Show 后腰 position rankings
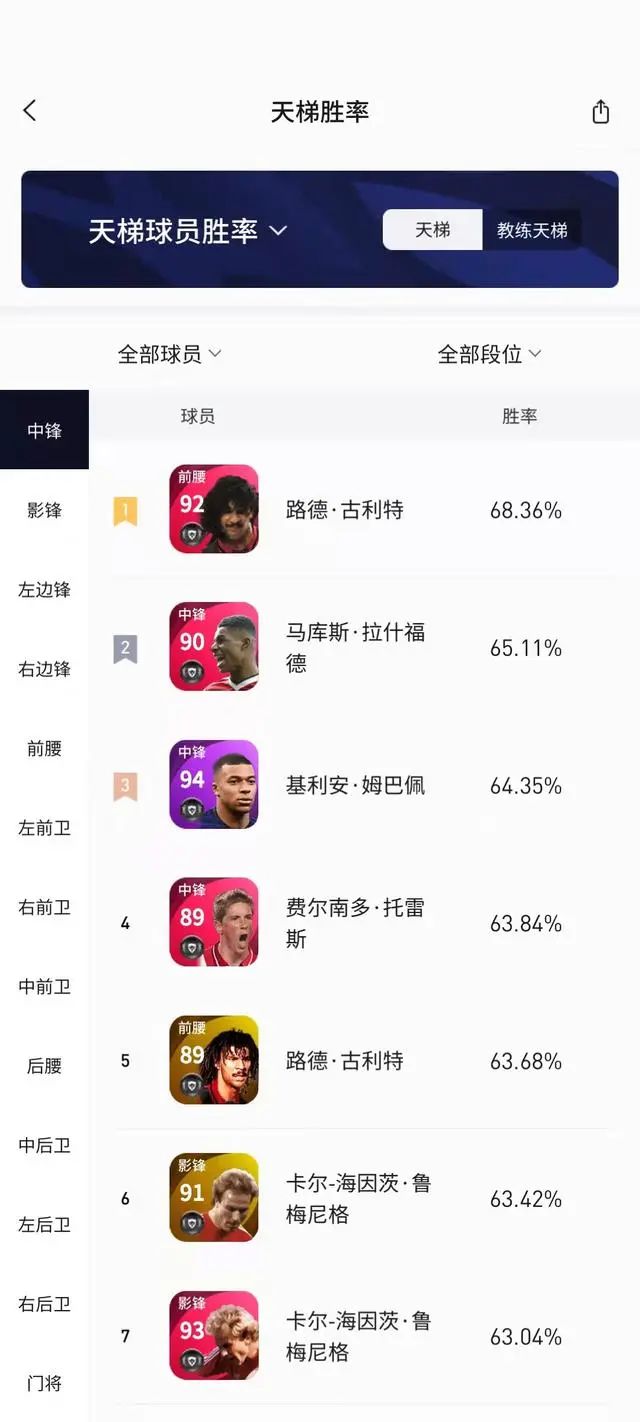 (x=44, y=1066)
